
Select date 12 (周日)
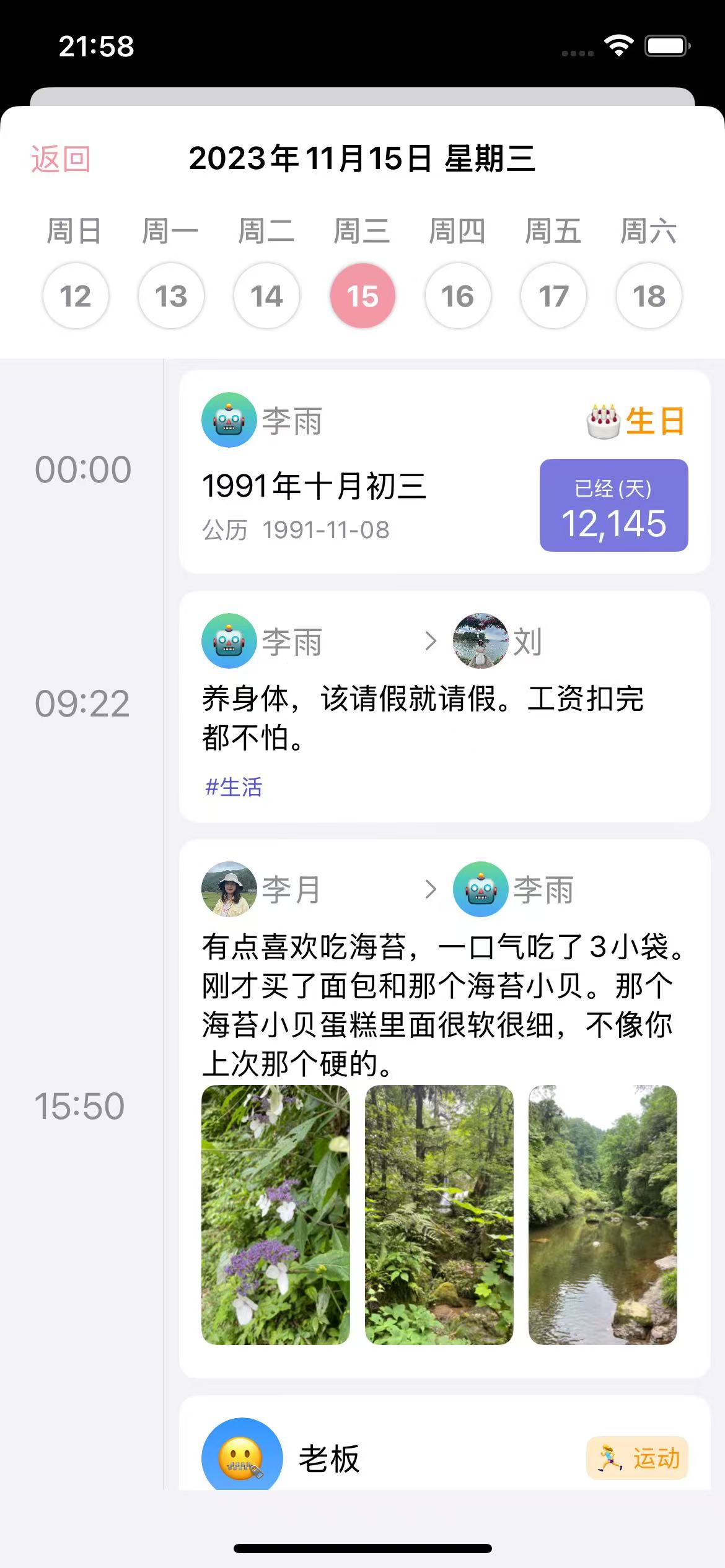[x=76, y=295]
